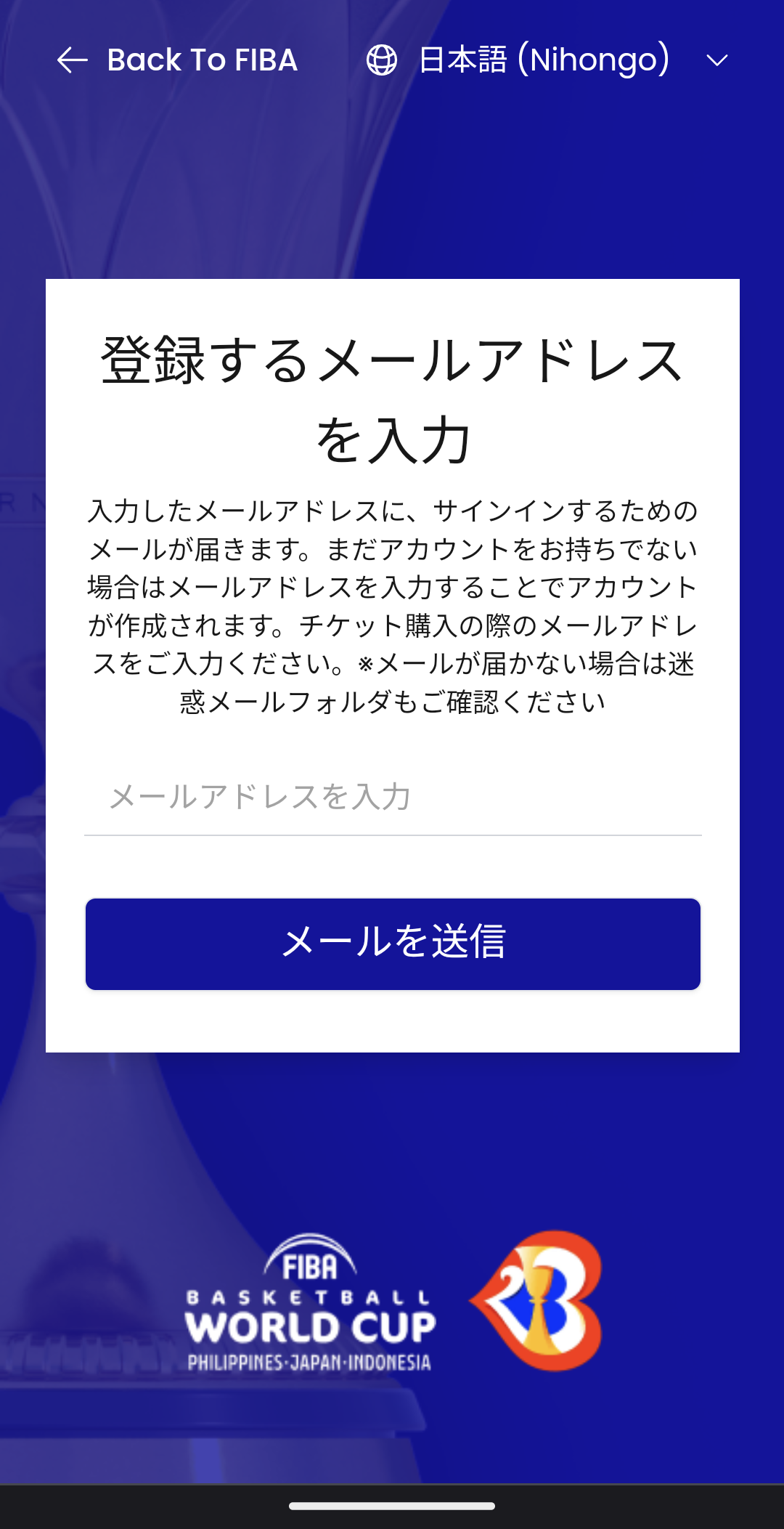The width and height of the screenshot is (784, 1529).
Task: Open the 日本語 (Nihongo) language dropdown
Action: coord(547,60)
